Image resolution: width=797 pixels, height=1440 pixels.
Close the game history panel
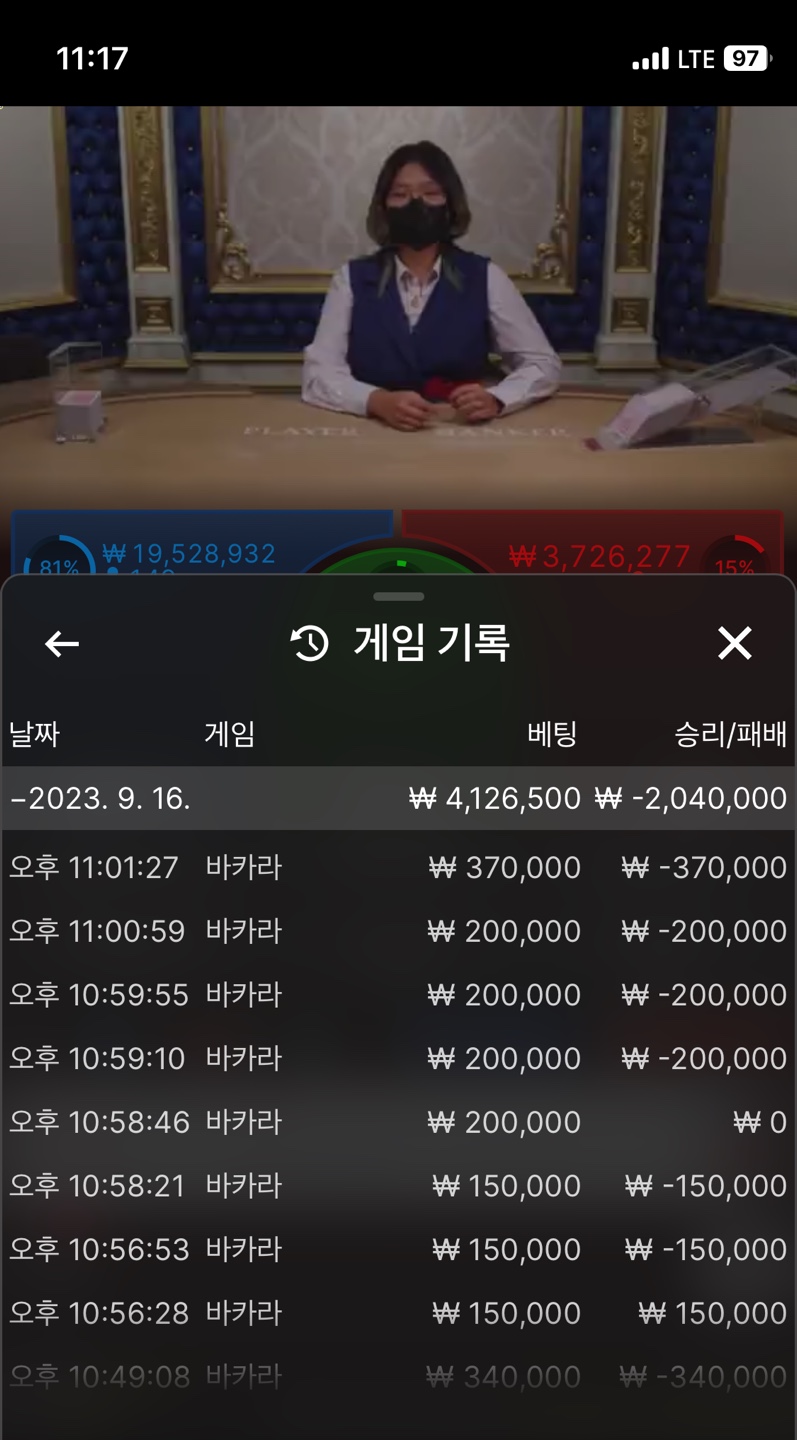point(735,643)
